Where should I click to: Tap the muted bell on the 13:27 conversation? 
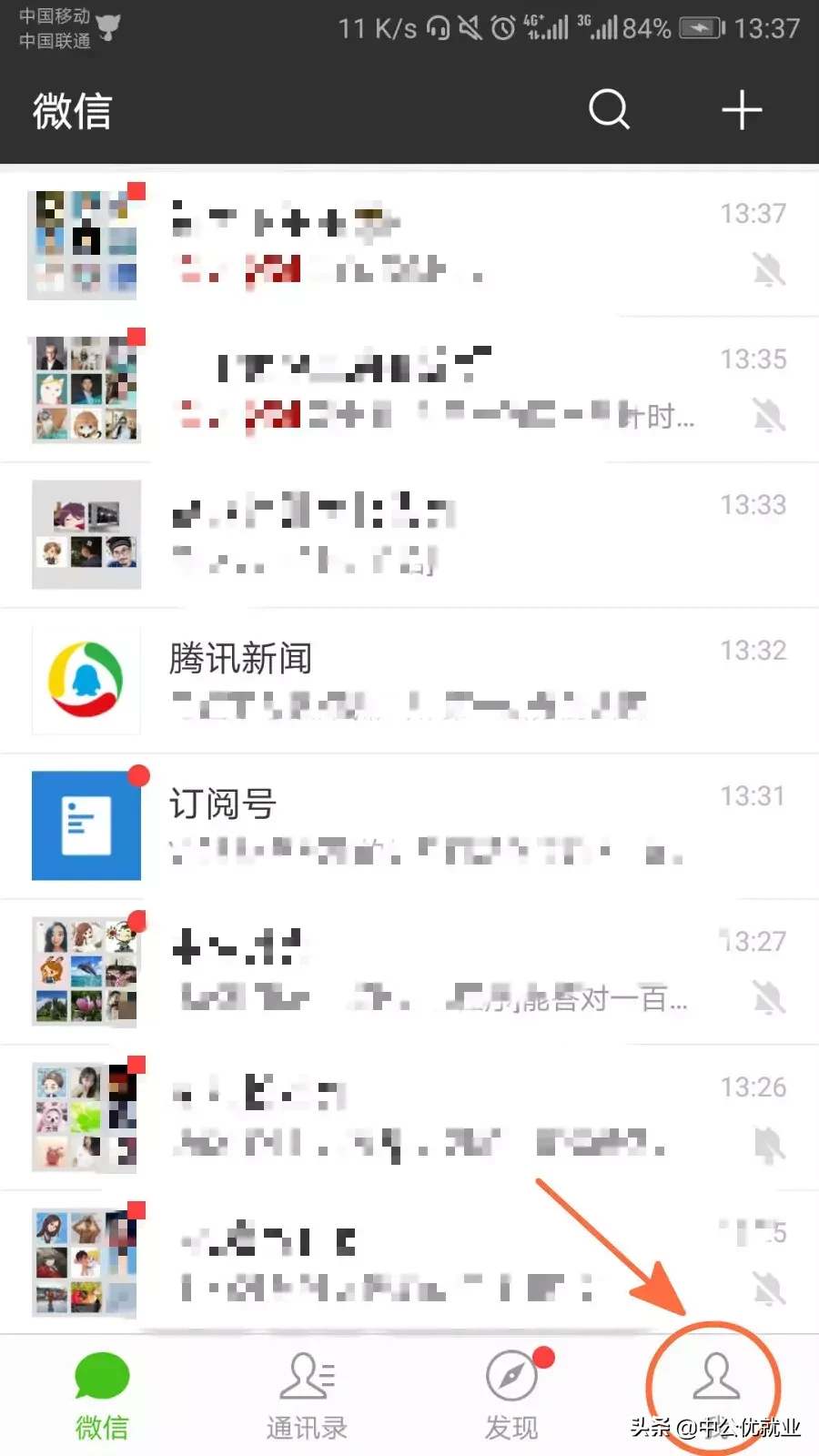pos(769,998)
